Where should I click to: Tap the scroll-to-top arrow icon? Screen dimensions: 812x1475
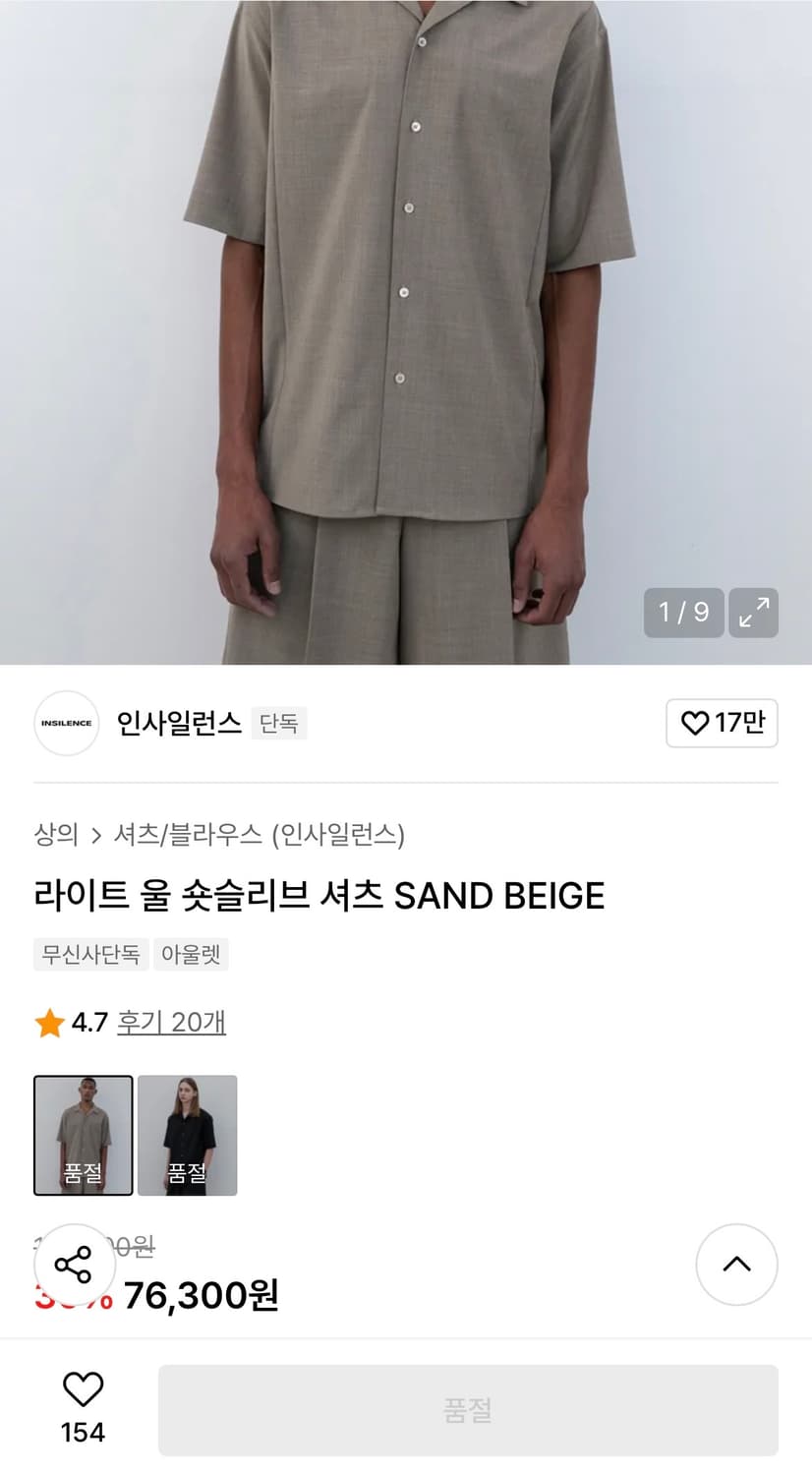click(x=736, y=1266)
